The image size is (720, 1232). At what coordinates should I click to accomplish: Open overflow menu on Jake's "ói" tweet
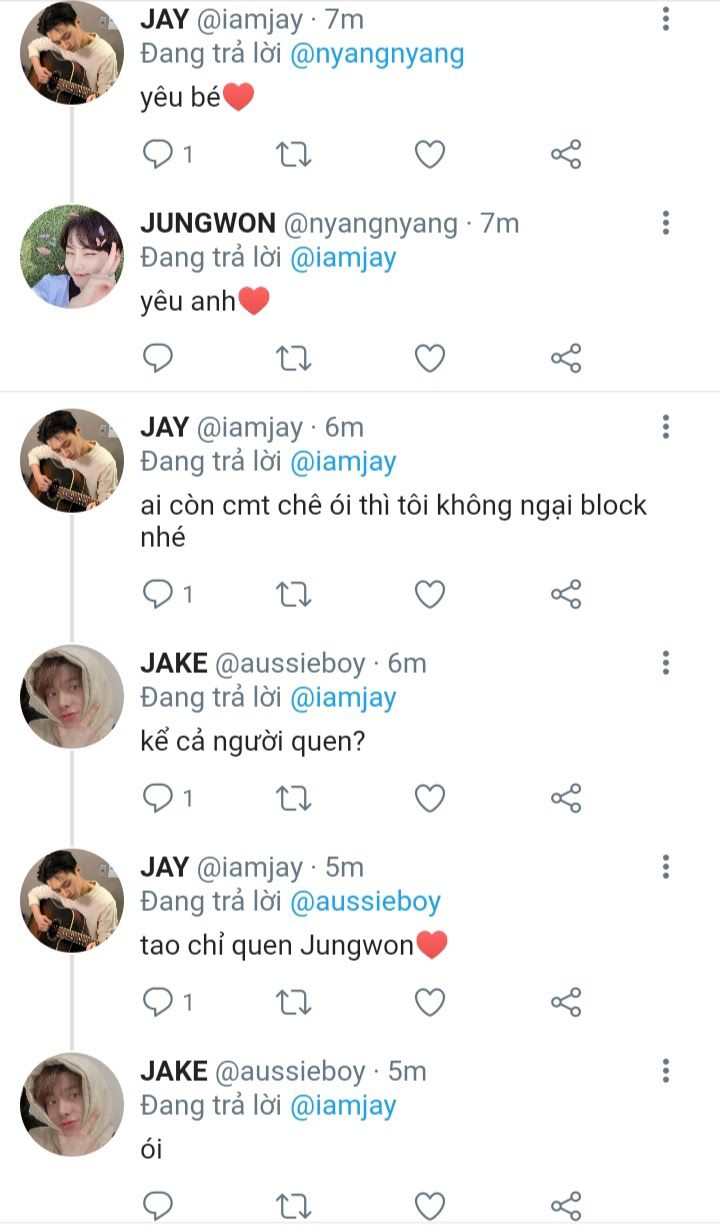click(666, 1071)
